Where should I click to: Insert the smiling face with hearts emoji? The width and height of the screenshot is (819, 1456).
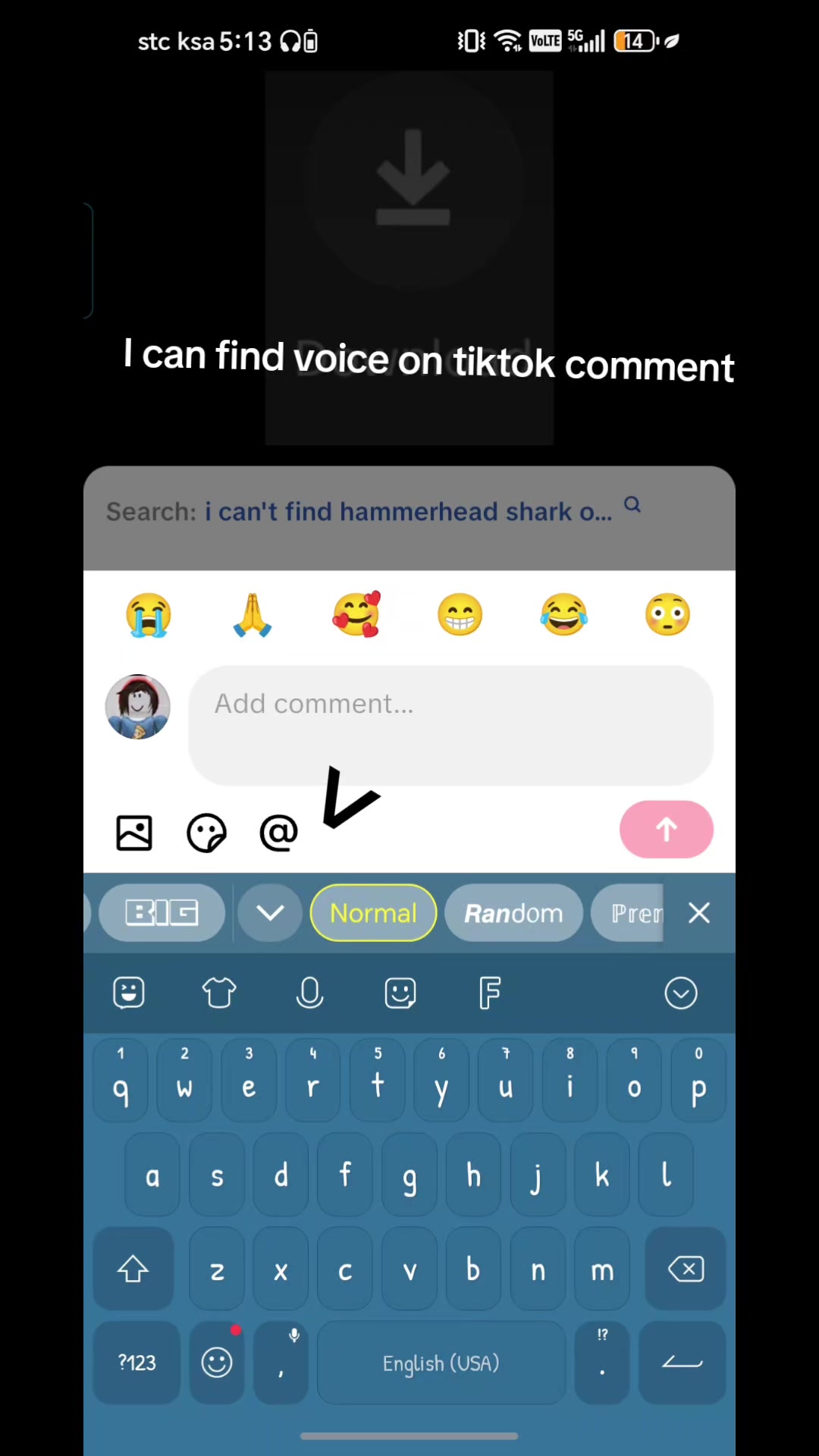(x=356, y=614)
